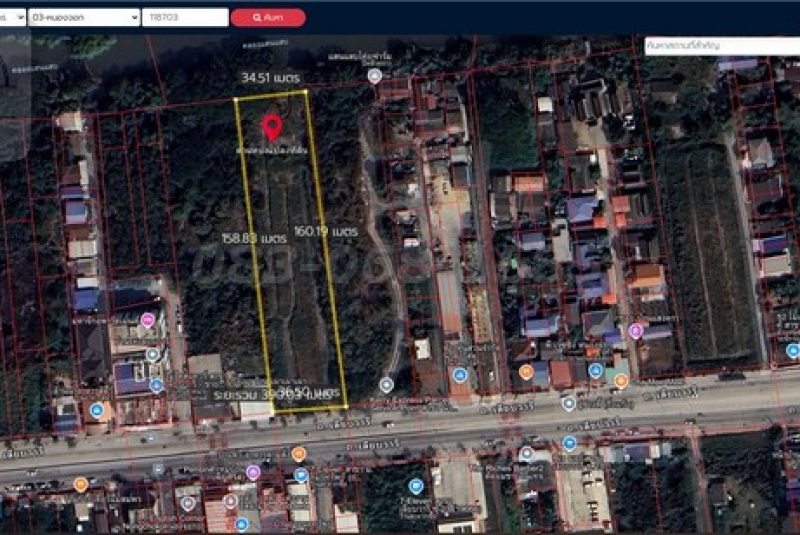The image size is (800, 535).
Task: Open the district dropdown showing 03
Action: pyautogui.click(x=84, y=17)
